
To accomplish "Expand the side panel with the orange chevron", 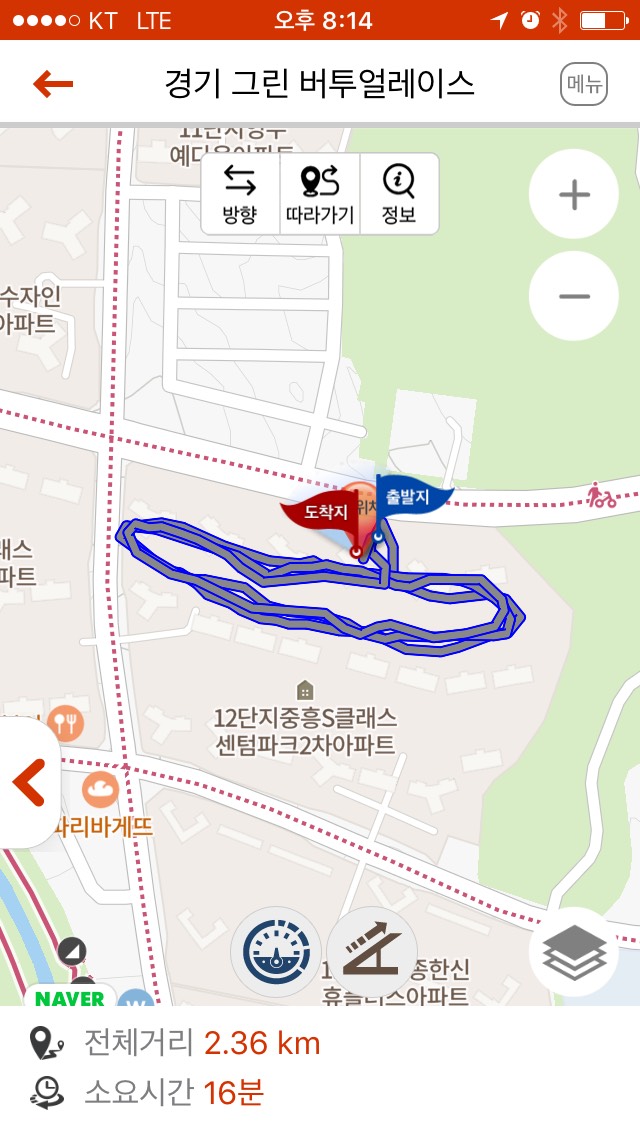I will pos(28,783).
